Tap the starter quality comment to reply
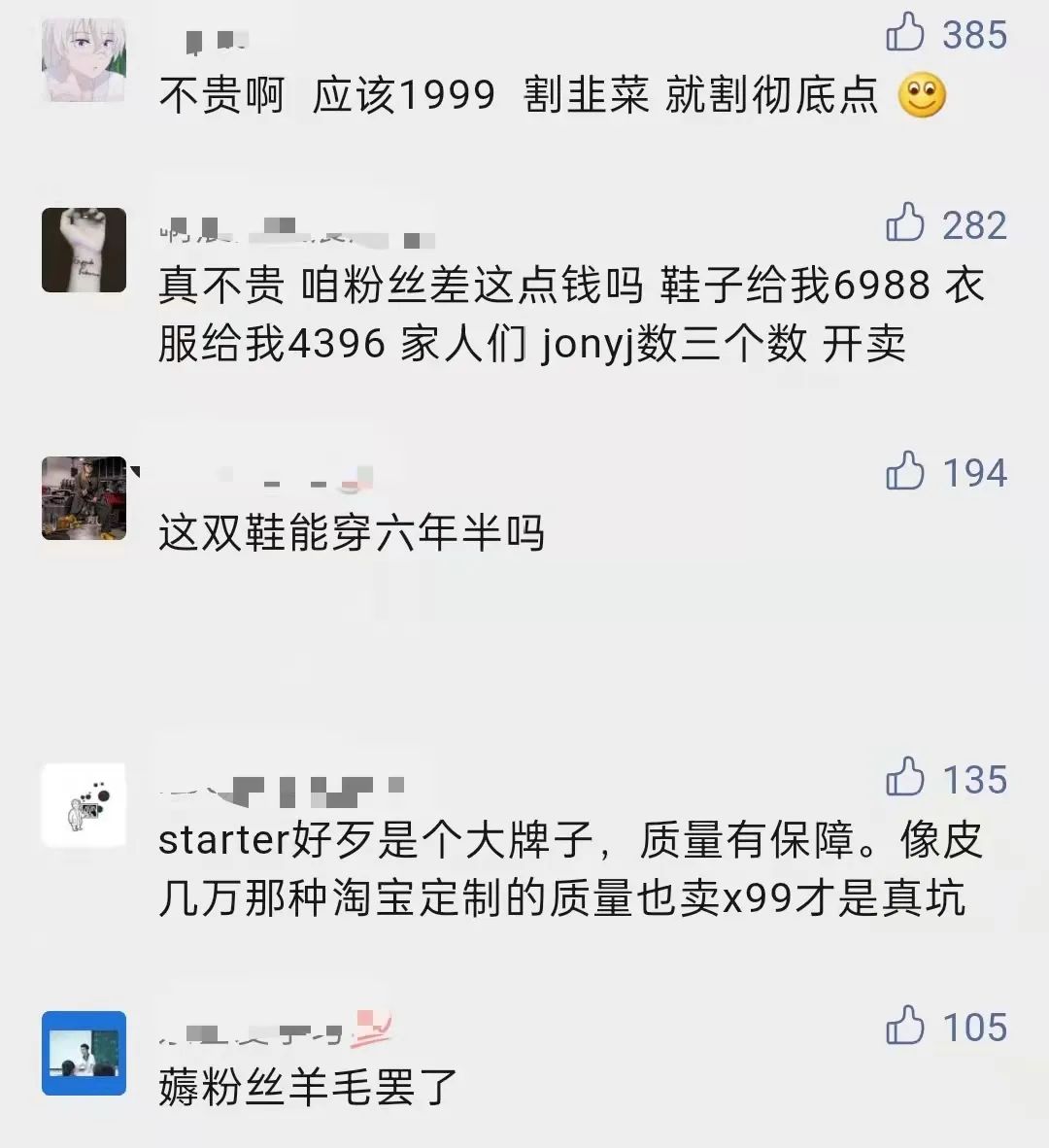The height and width of the screenshot is (1148, 1049). pos(563,874)
